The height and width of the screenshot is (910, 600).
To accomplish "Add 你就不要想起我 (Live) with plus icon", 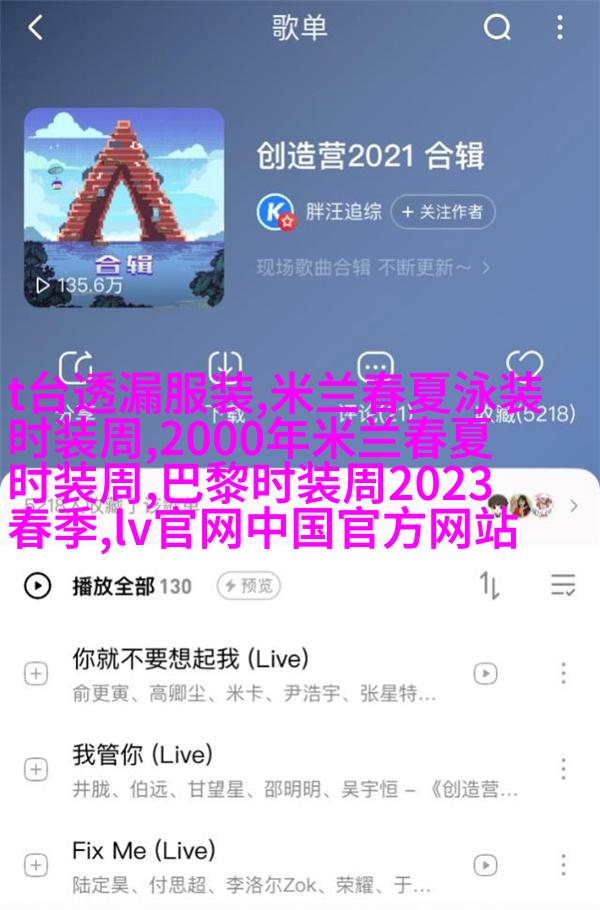I will [x=36, y=674].
